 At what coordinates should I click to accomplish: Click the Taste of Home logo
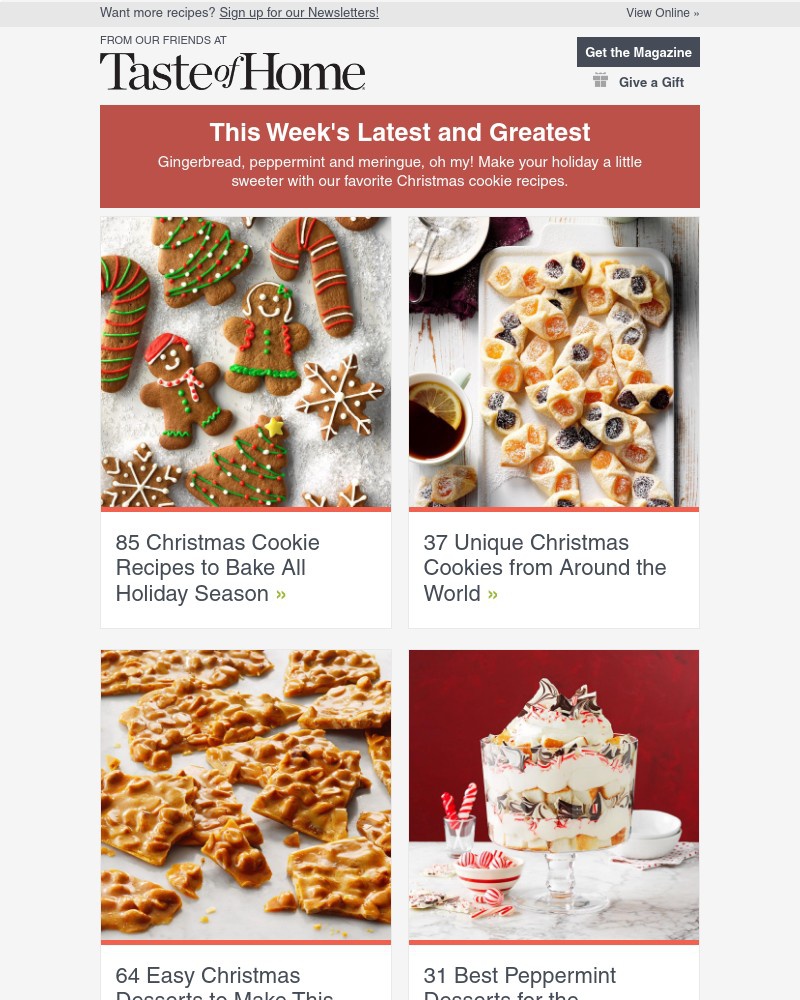click(x=232, y=70)
